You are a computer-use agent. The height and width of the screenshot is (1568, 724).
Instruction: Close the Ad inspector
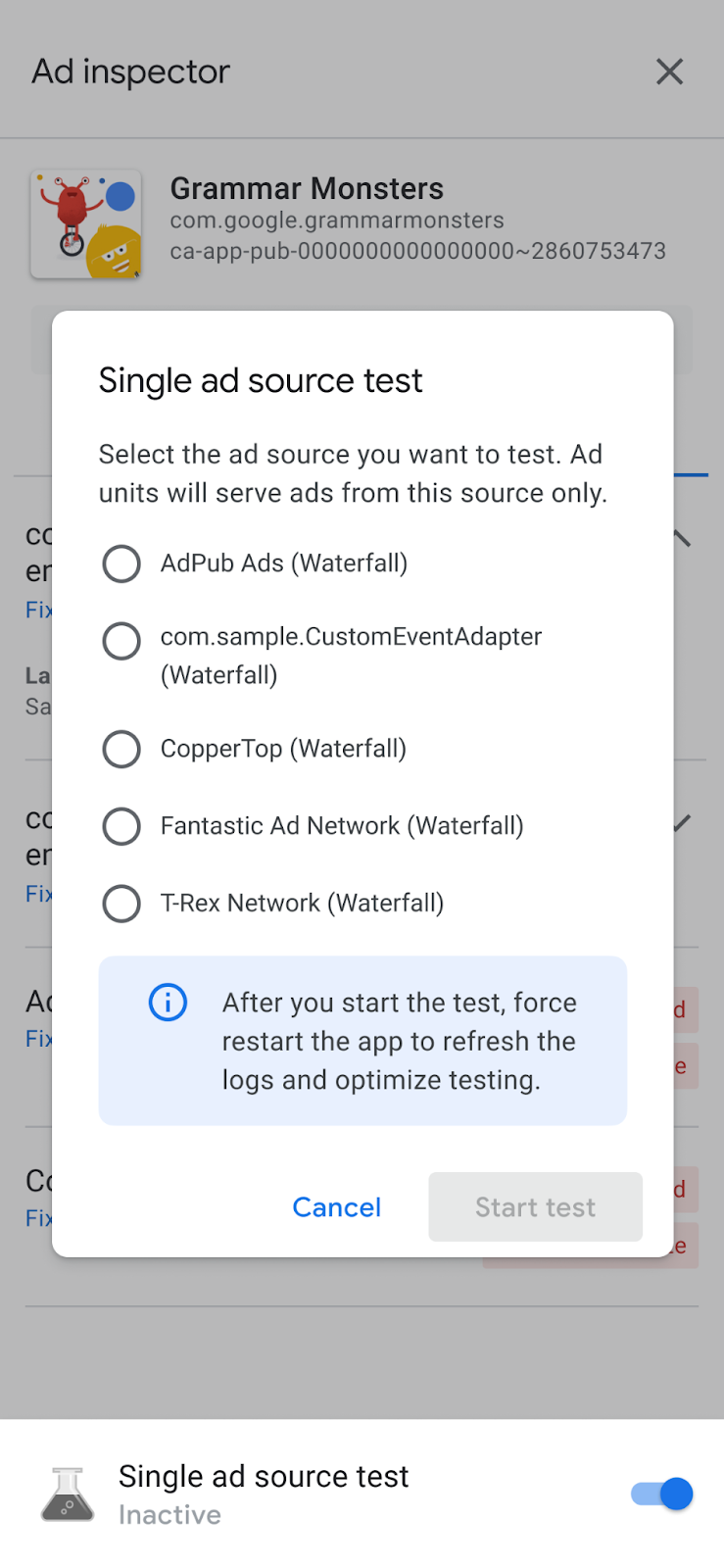pos(669,72)
